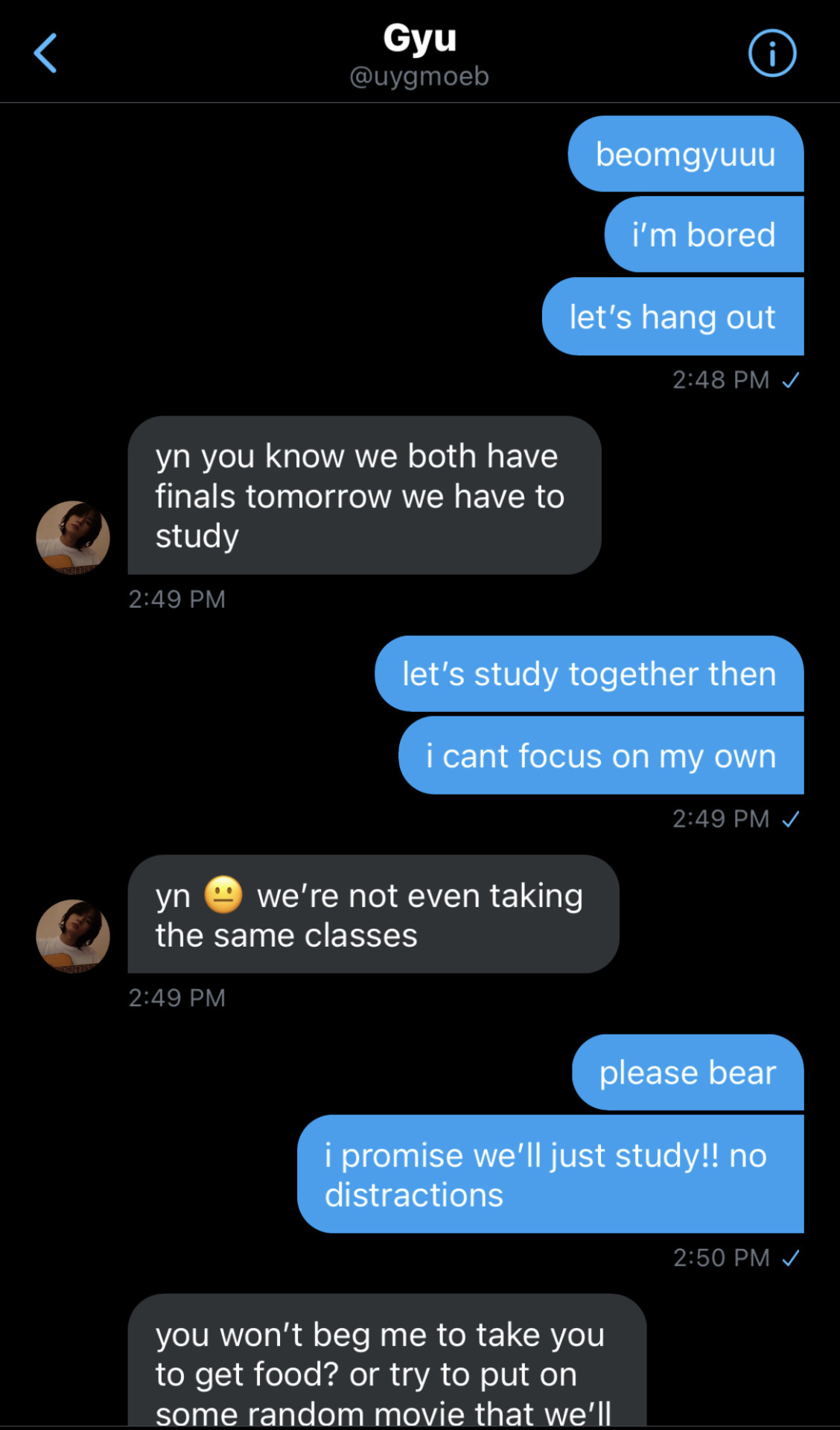
Task: Open Gyu's profile from the header name
Action: 419,39
